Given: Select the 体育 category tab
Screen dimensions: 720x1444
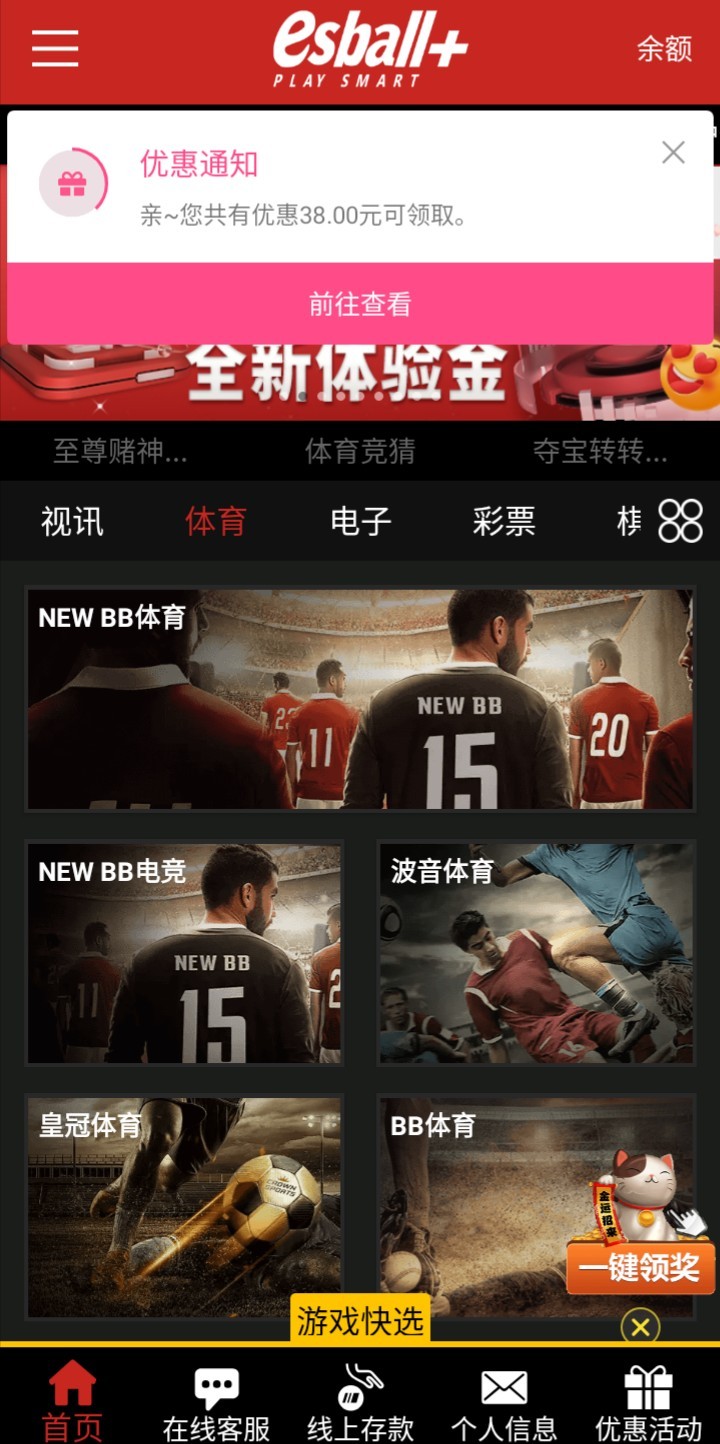Looking at the screenshot, I should [x=215, y=521].
